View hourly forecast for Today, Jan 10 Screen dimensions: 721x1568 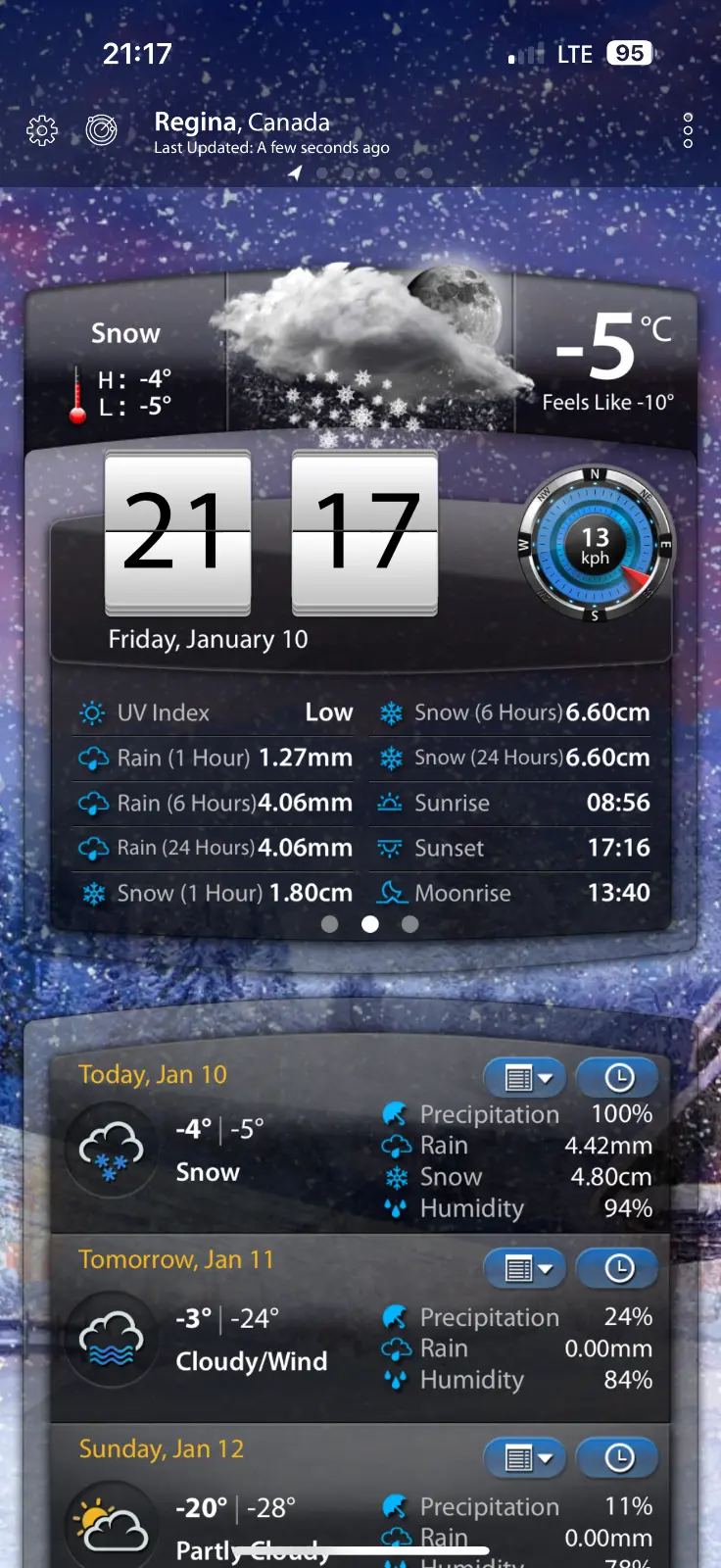tap(618, 1078)
